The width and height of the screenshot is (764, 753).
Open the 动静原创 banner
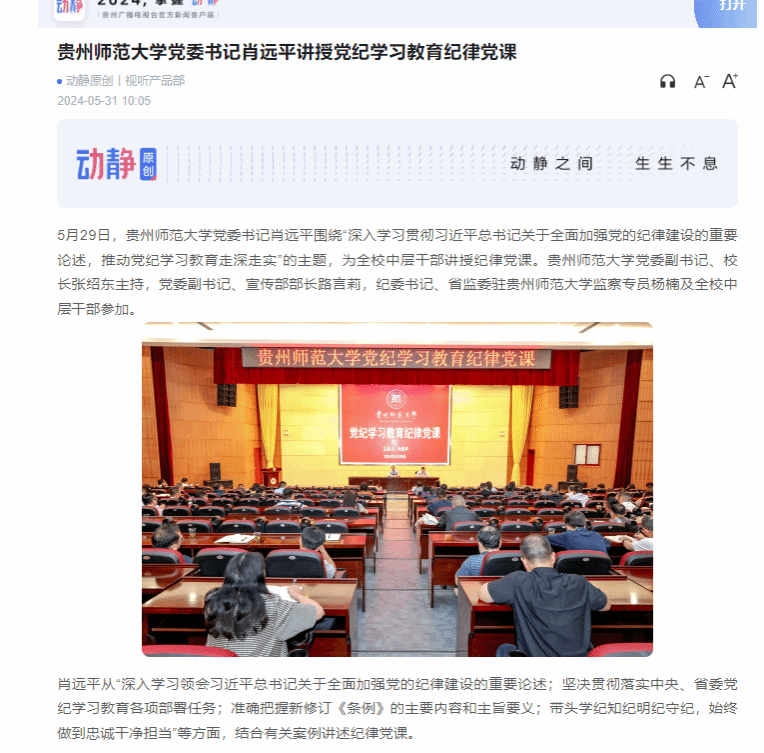[x=397, y=164]
